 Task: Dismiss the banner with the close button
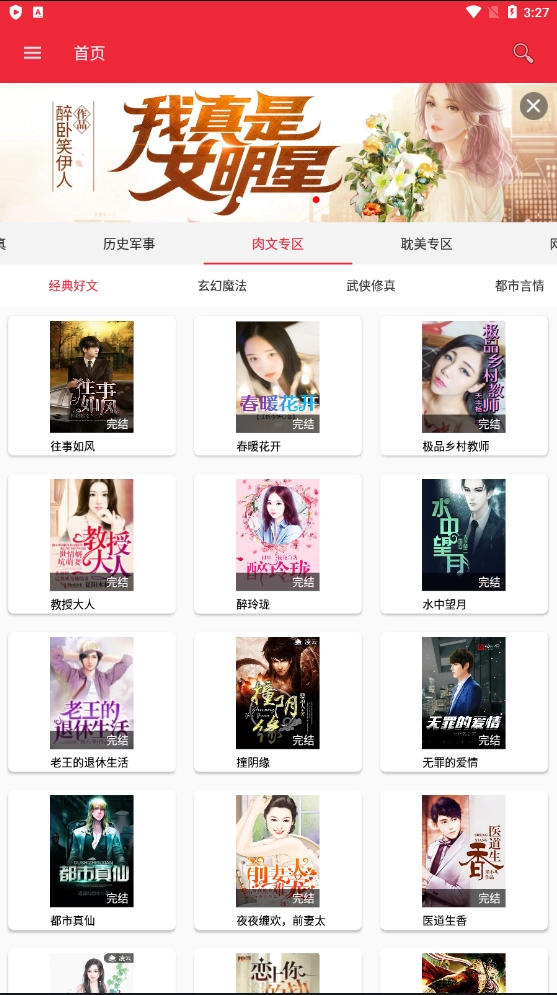534,106
